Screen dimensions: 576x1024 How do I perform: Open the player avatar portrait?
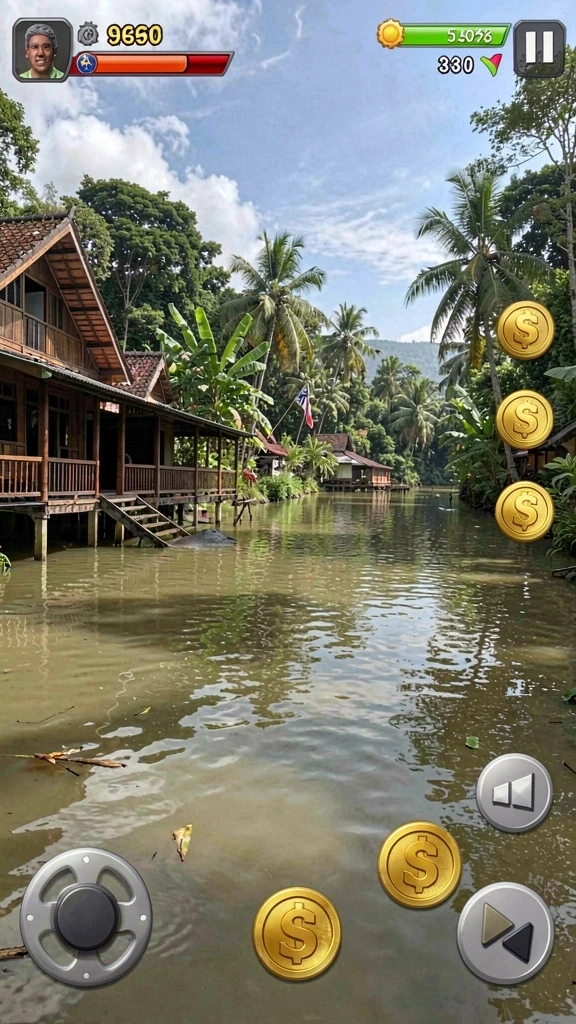pos(42,50)
